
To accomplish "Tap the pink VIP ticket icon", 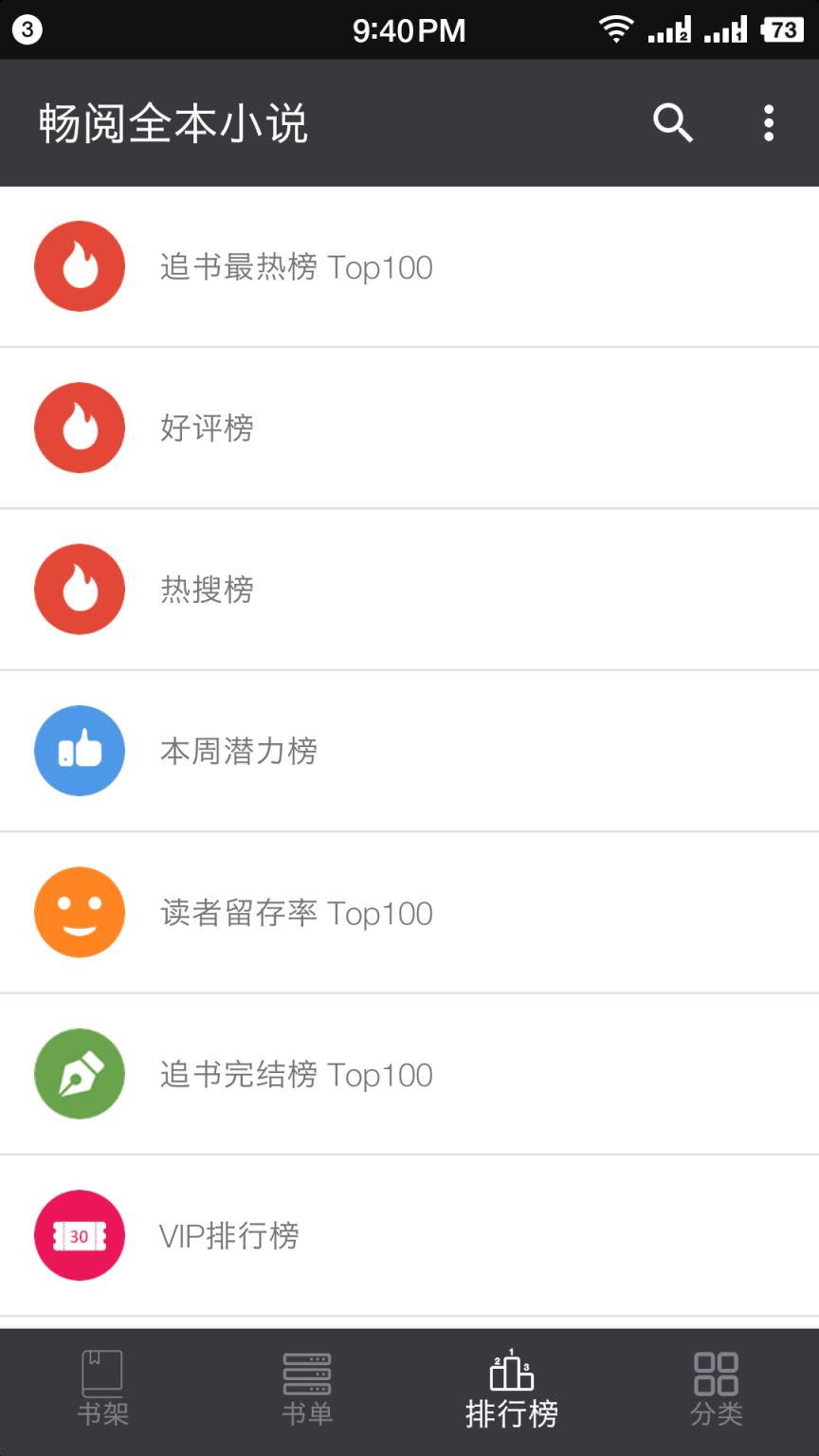I will pyautogui.click(x=79, y=1235).
